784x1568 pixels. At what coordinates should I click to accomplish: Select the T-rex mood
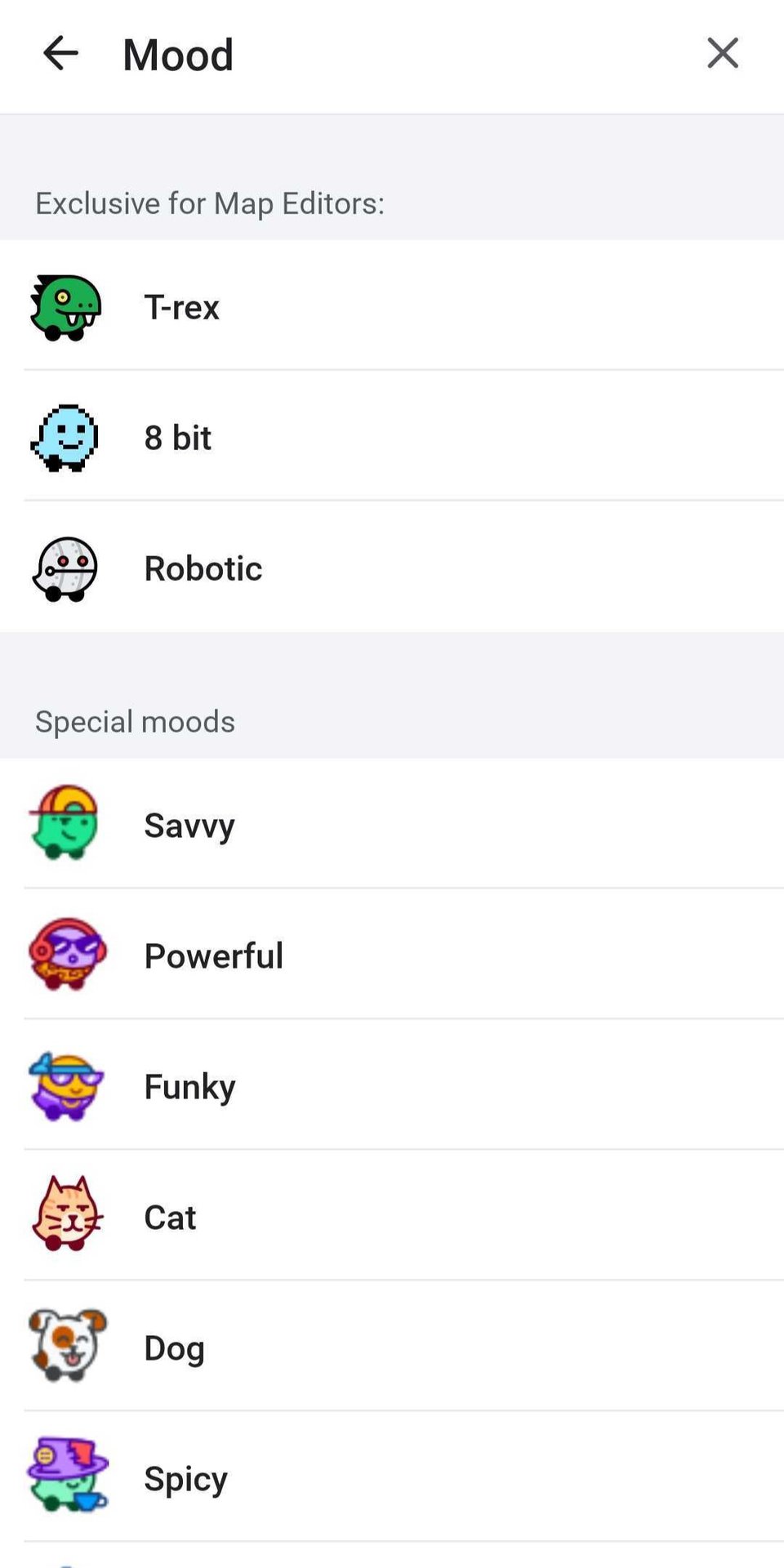point(181,307)
